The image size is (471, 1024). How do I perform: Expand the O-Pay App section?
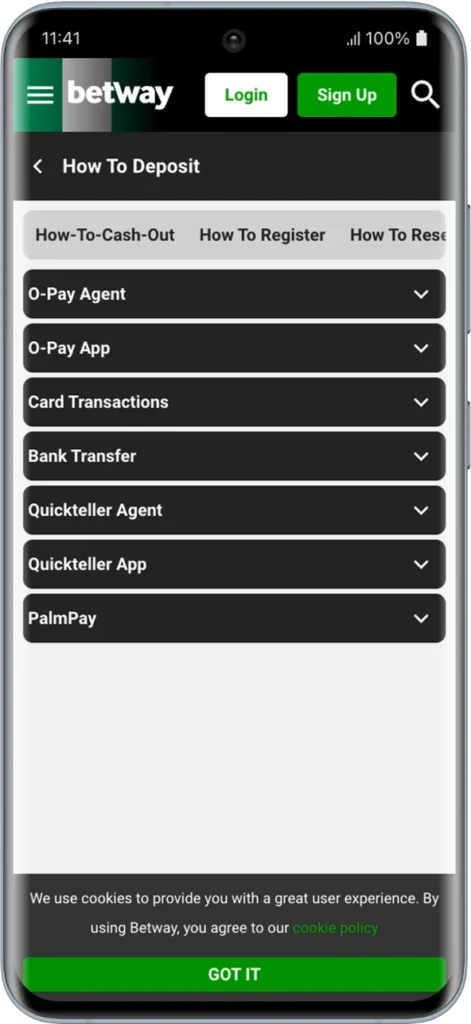(x=235, y=348)
